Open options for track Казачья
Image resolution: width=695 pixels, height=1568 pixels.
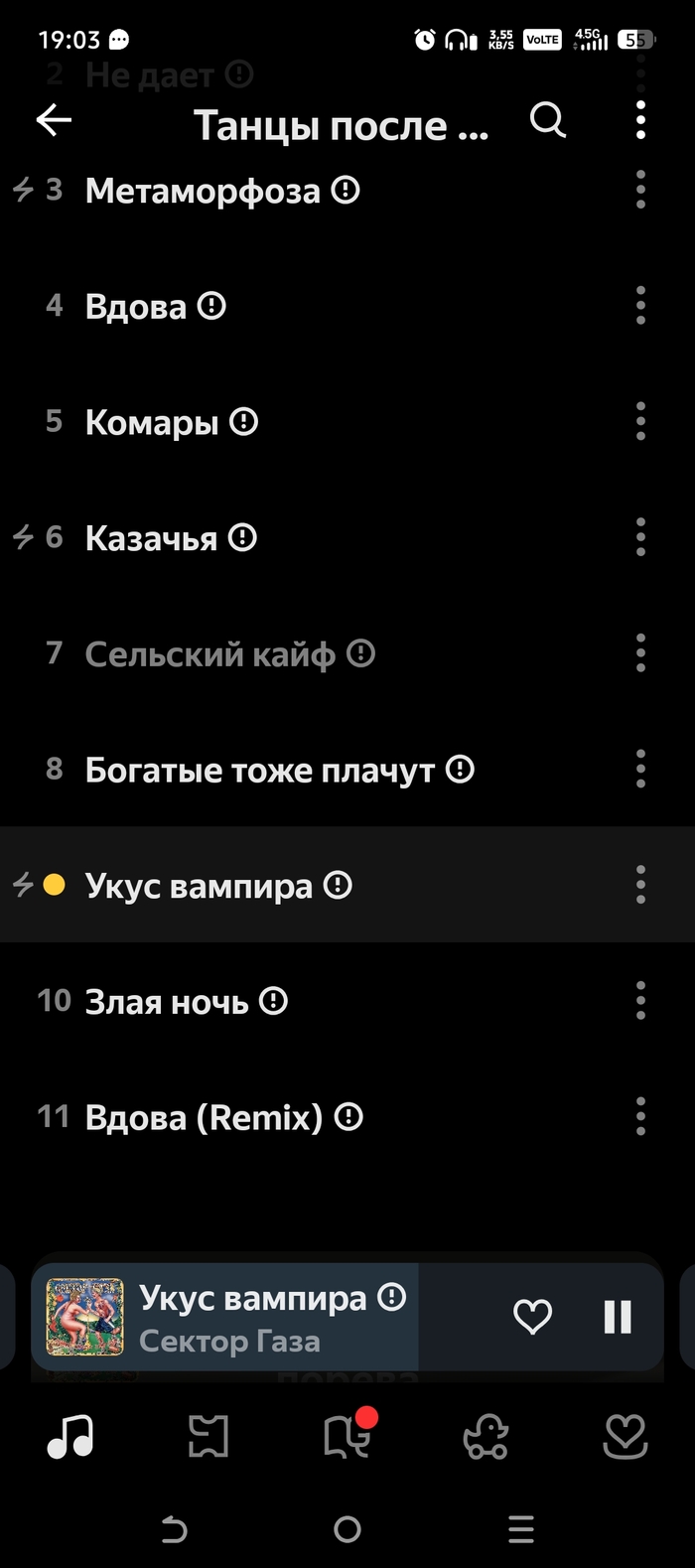pos(640,537)
